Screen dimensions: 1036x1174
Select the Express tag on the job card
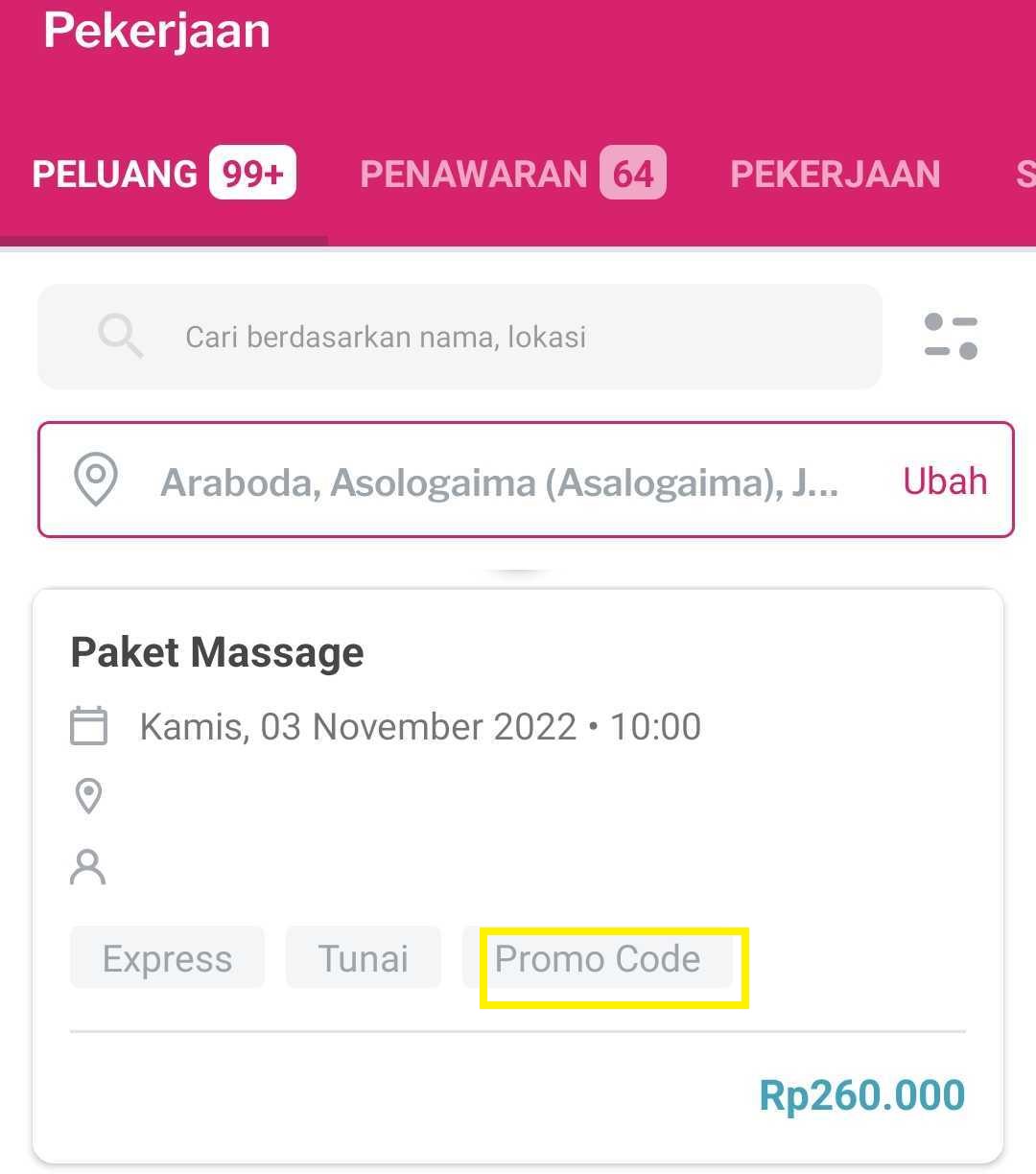[x=167, y=957]
